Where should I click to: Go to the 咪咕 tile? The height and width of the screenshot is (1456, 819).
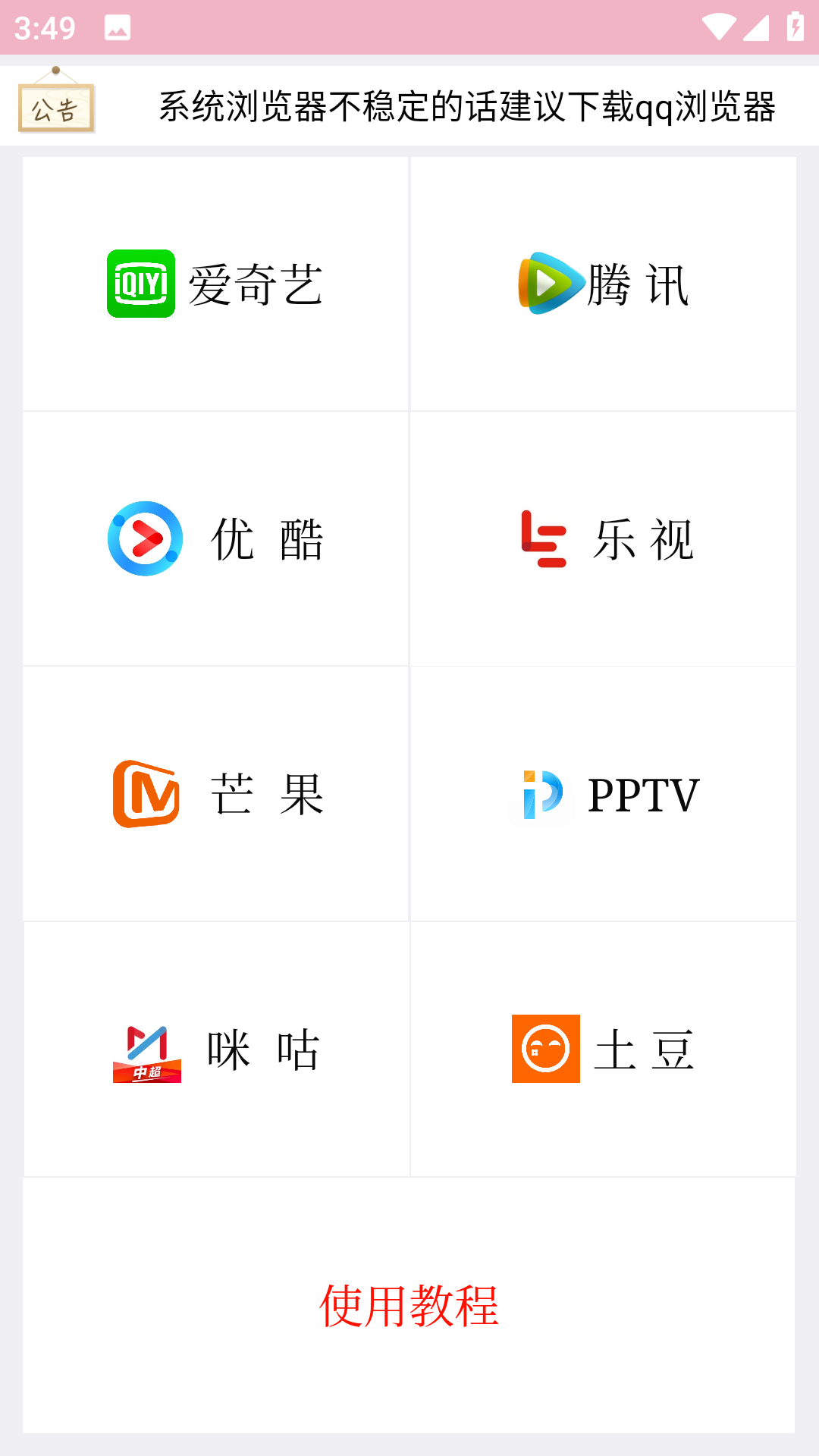coord(216,1050)
